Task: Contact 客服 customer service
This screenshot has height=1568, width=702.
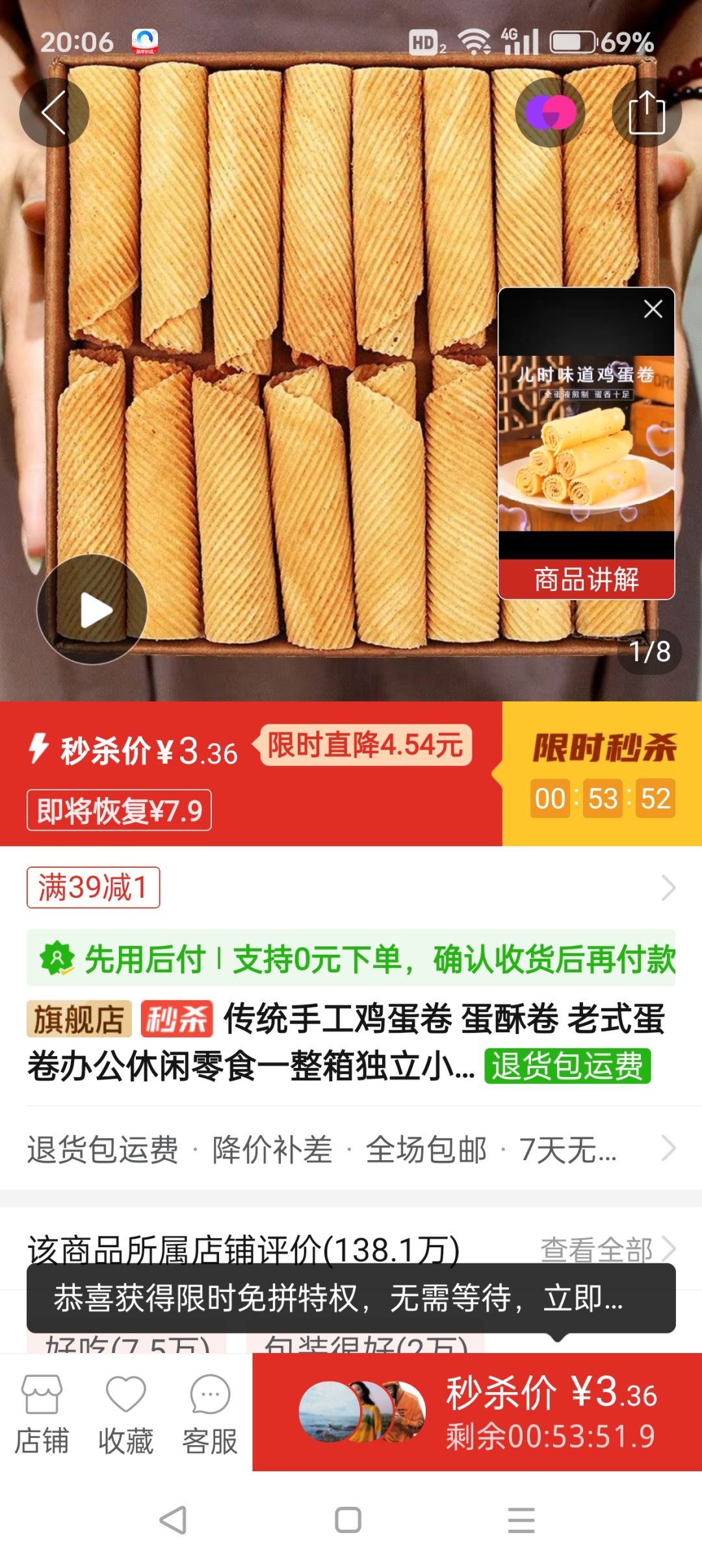Action: [x=210, y=1415]
